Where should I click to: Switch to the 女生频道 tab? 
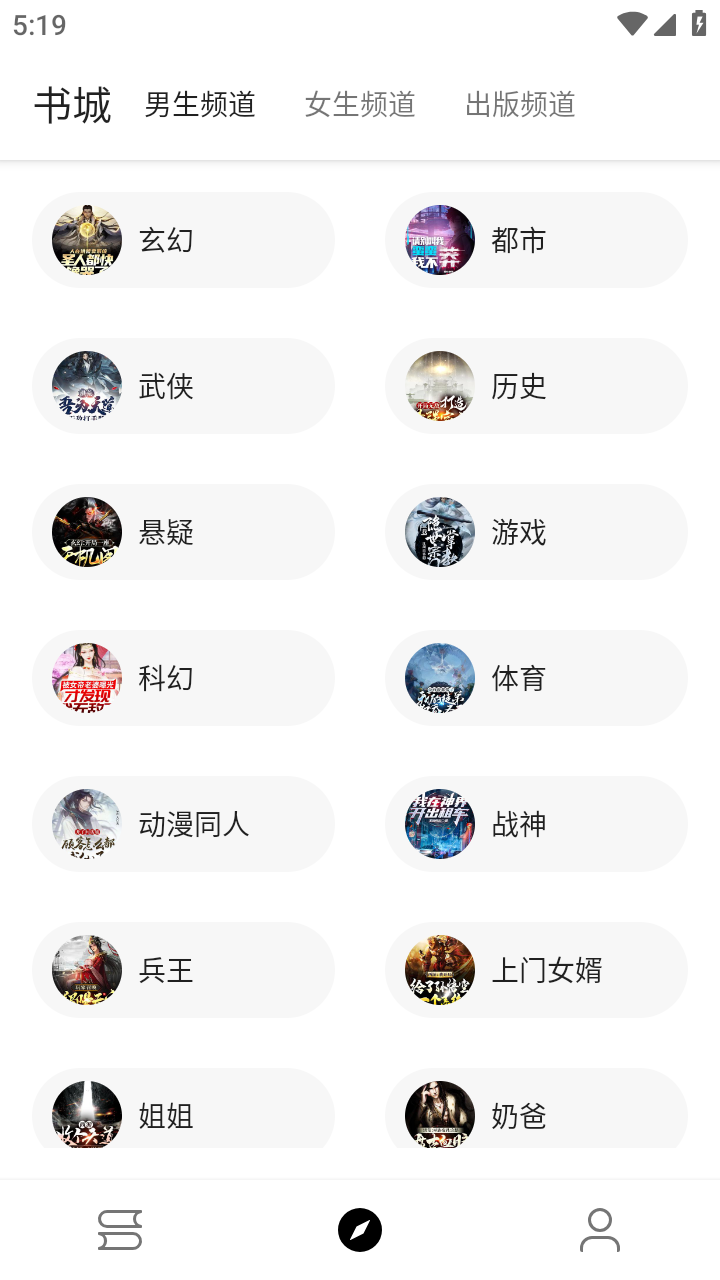[x=359, y=104]
